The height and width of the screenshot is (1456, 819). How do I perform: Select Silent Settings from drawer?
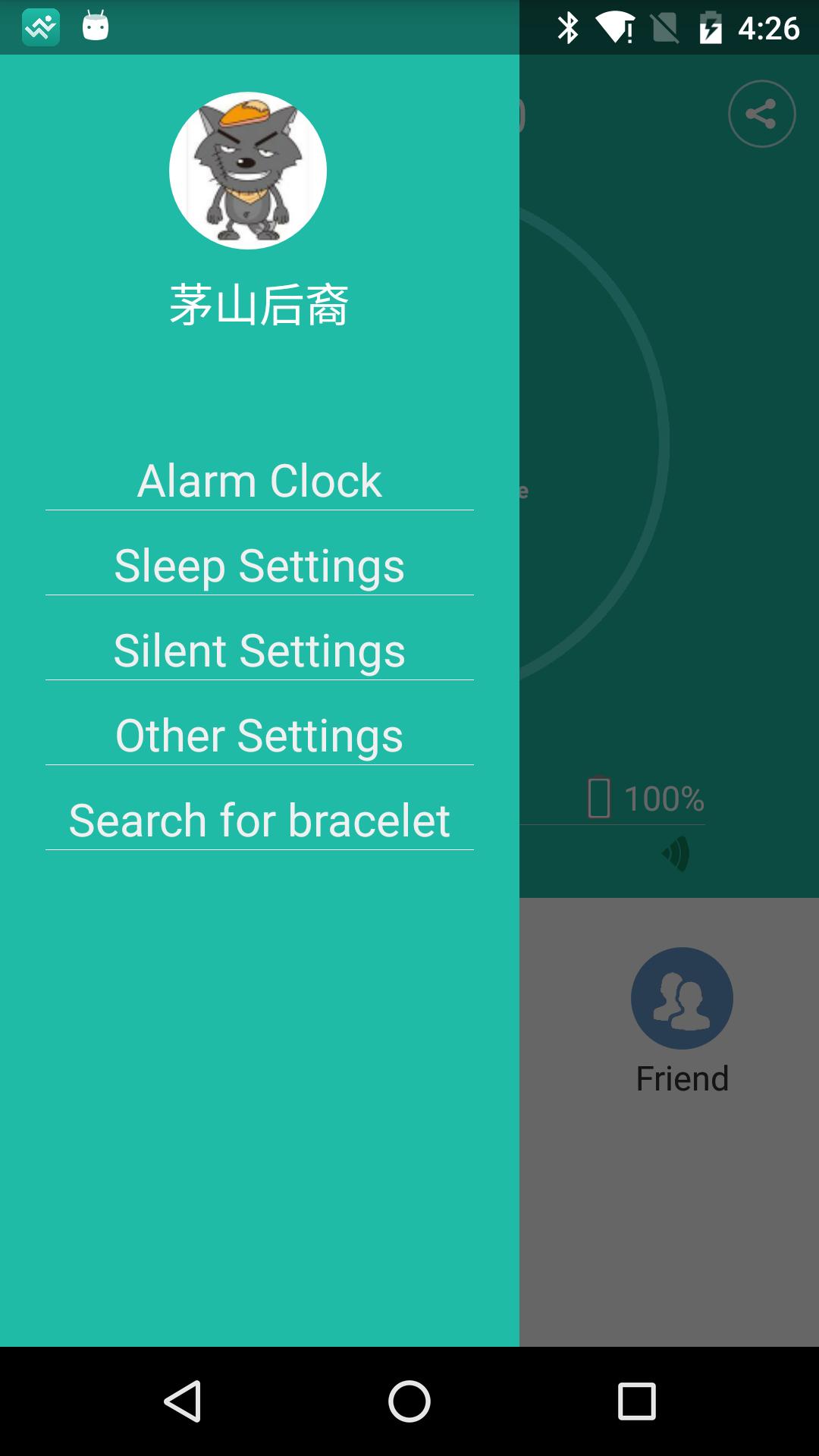[259, 650]
